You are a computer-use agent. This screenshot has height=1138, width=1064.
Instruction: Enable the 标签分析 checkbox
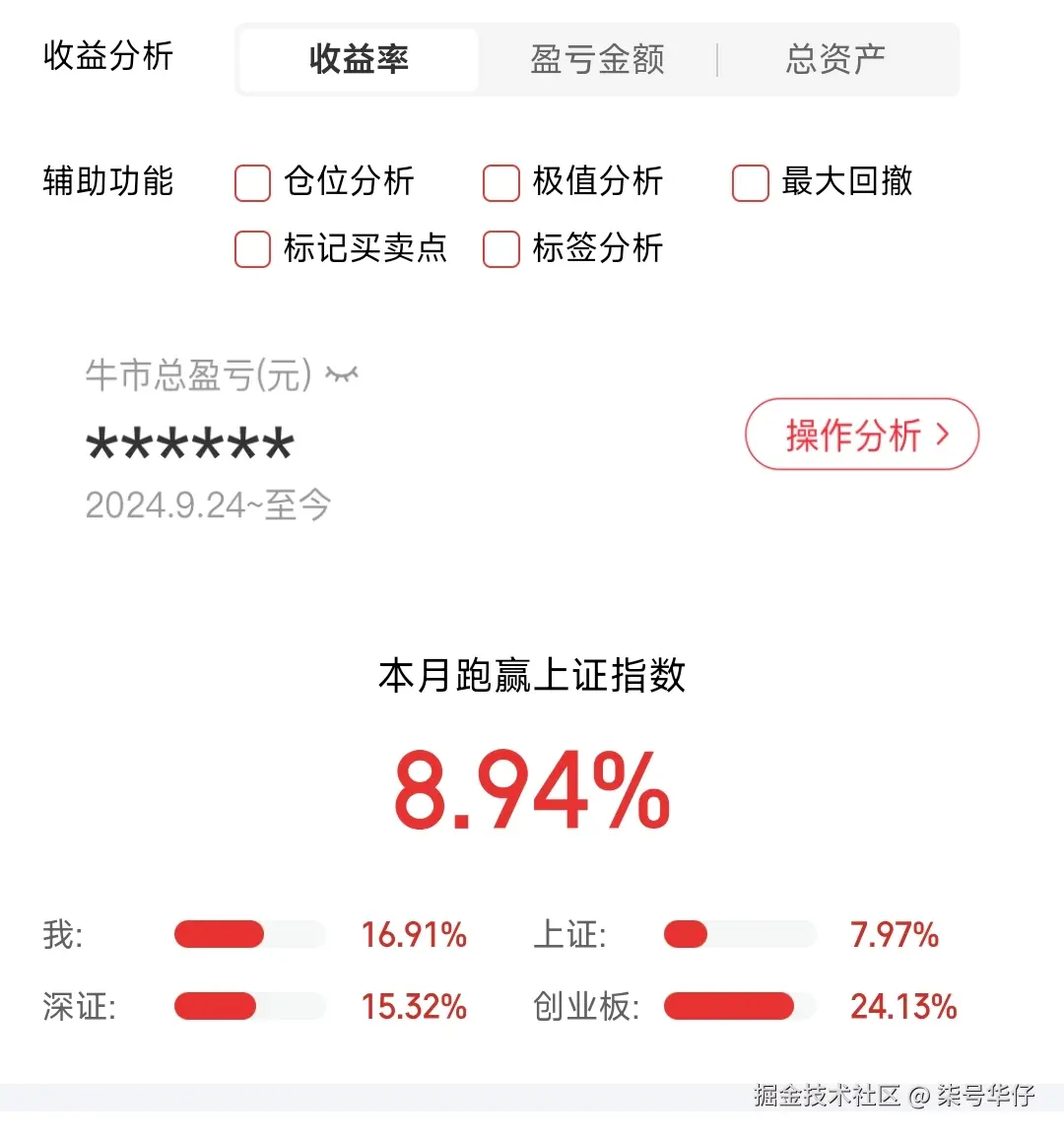500,250
